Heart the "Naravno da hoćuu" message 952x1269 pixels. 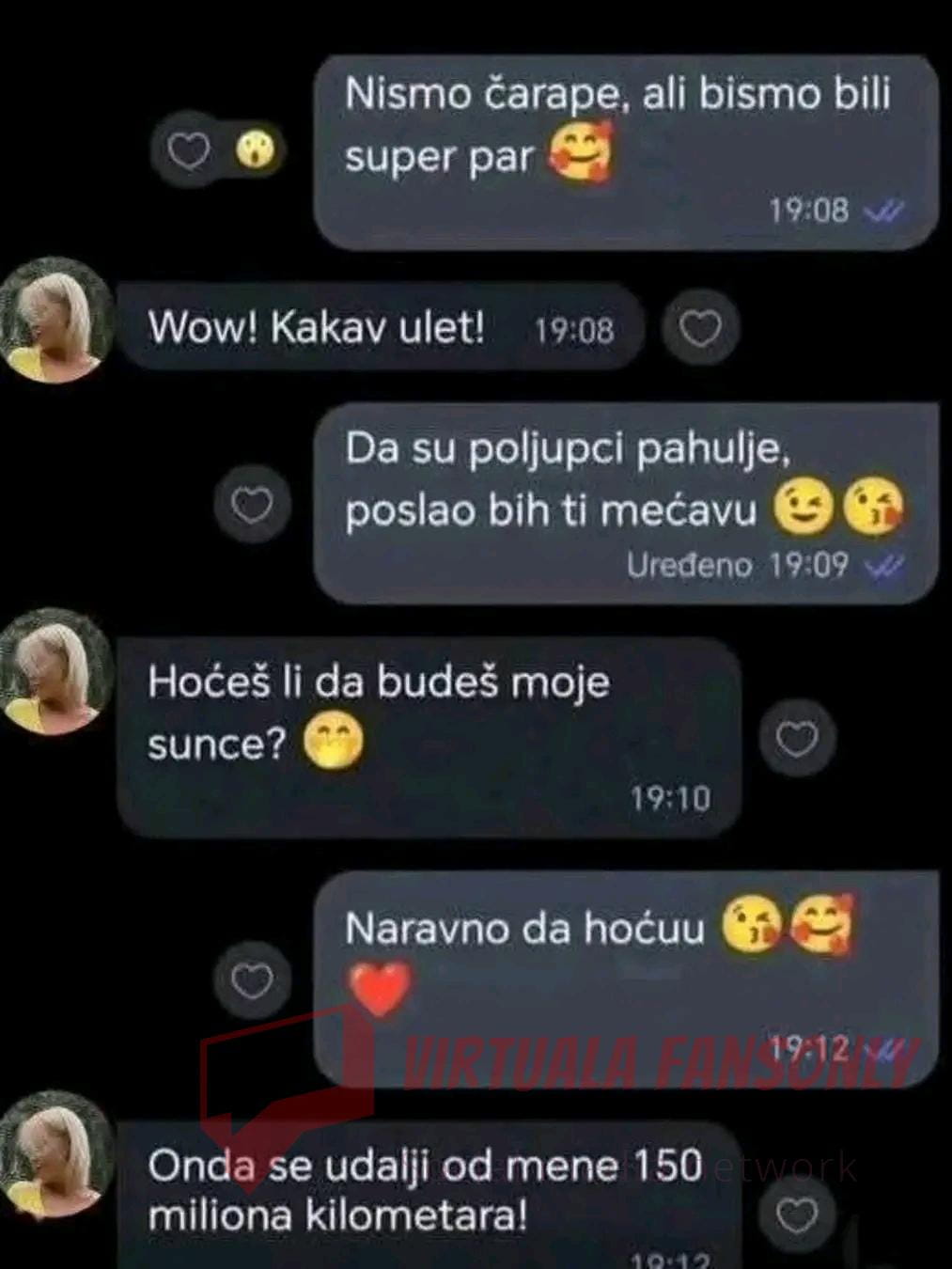(x=252, y=980)
